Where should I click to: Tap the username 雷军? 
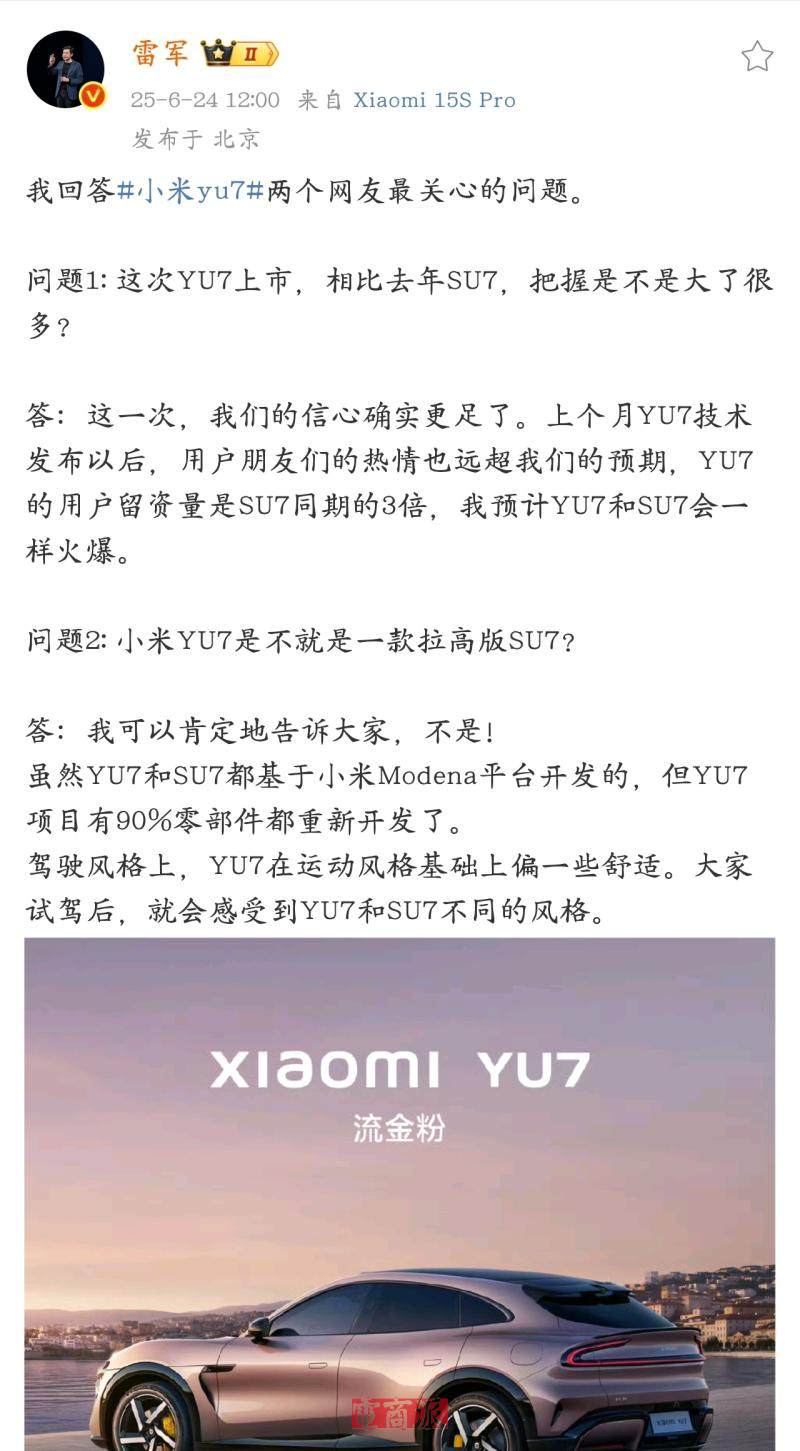[x=160, y=53]
